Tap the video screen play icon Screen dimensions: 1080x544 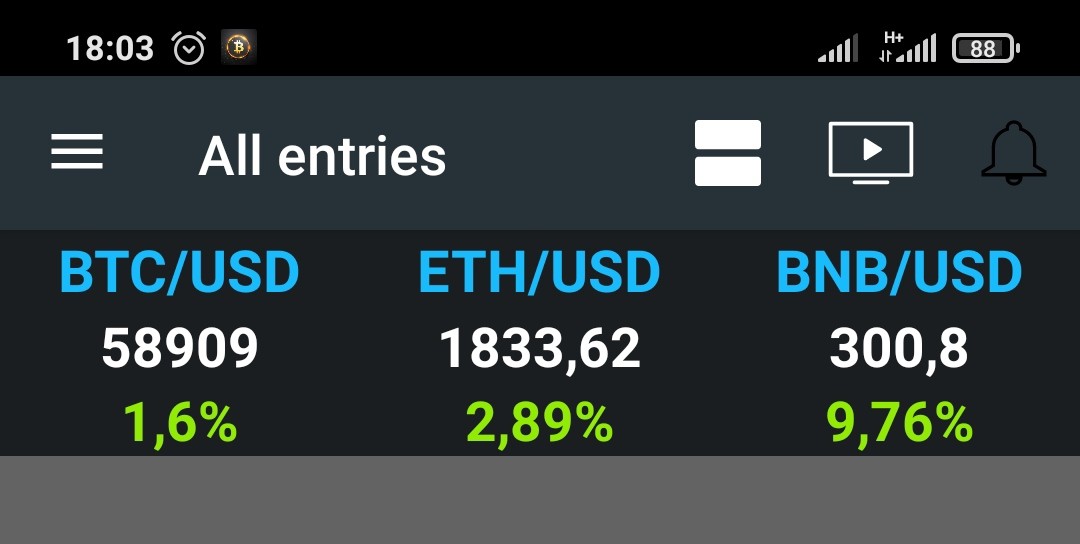(x=871, y=153)
